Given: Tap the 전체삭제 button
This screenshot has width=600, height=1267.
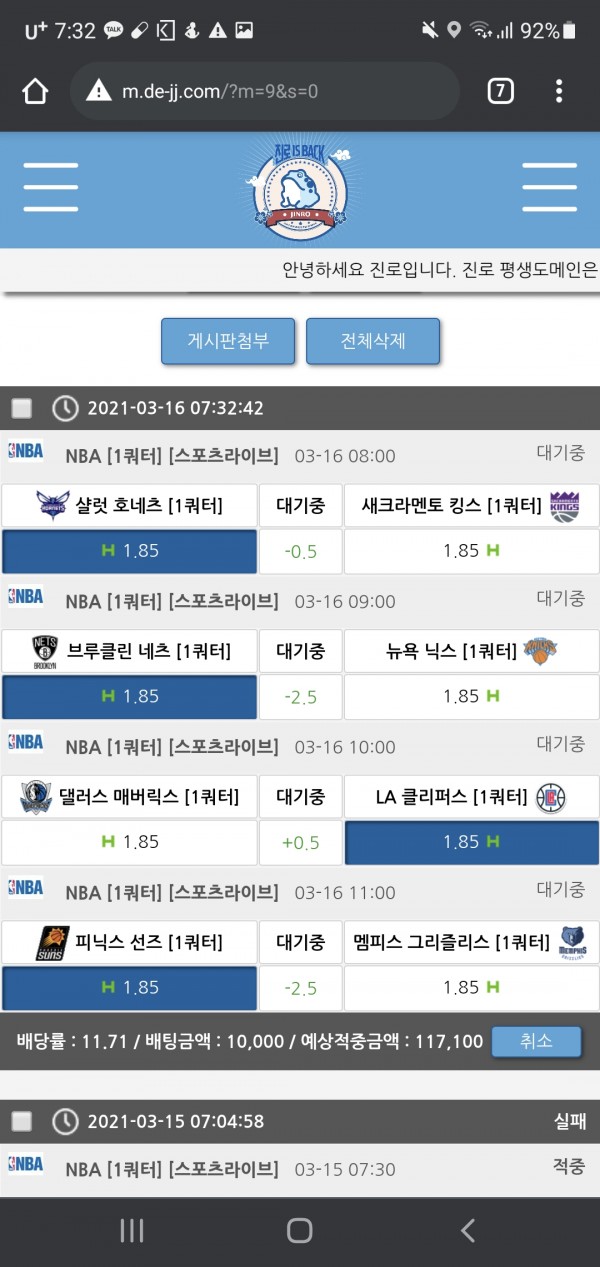Looking at the screenshot, I should (x=373, y=341).
